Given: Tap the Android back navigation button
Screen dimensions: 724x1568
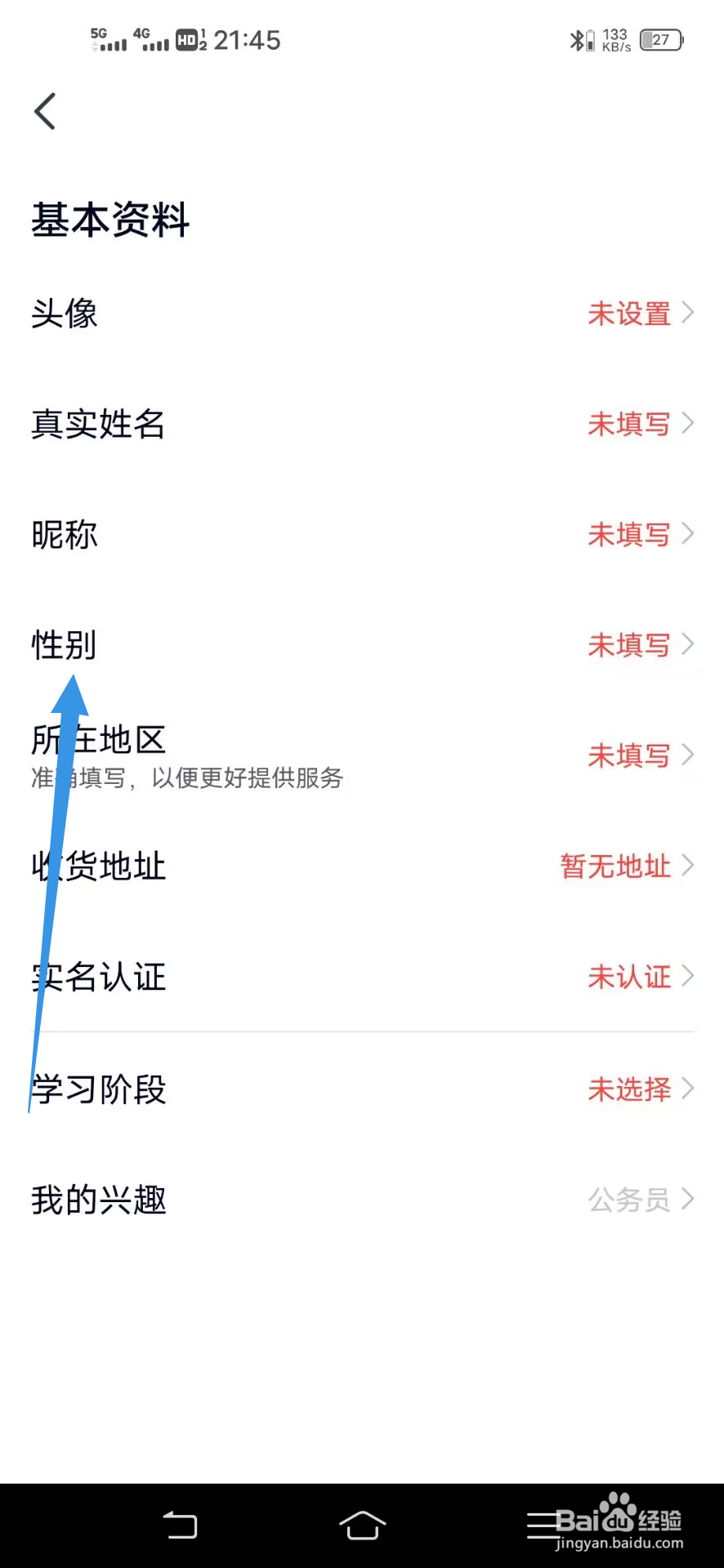Looking at the screenshot, I should click(x=181, y=1524).
